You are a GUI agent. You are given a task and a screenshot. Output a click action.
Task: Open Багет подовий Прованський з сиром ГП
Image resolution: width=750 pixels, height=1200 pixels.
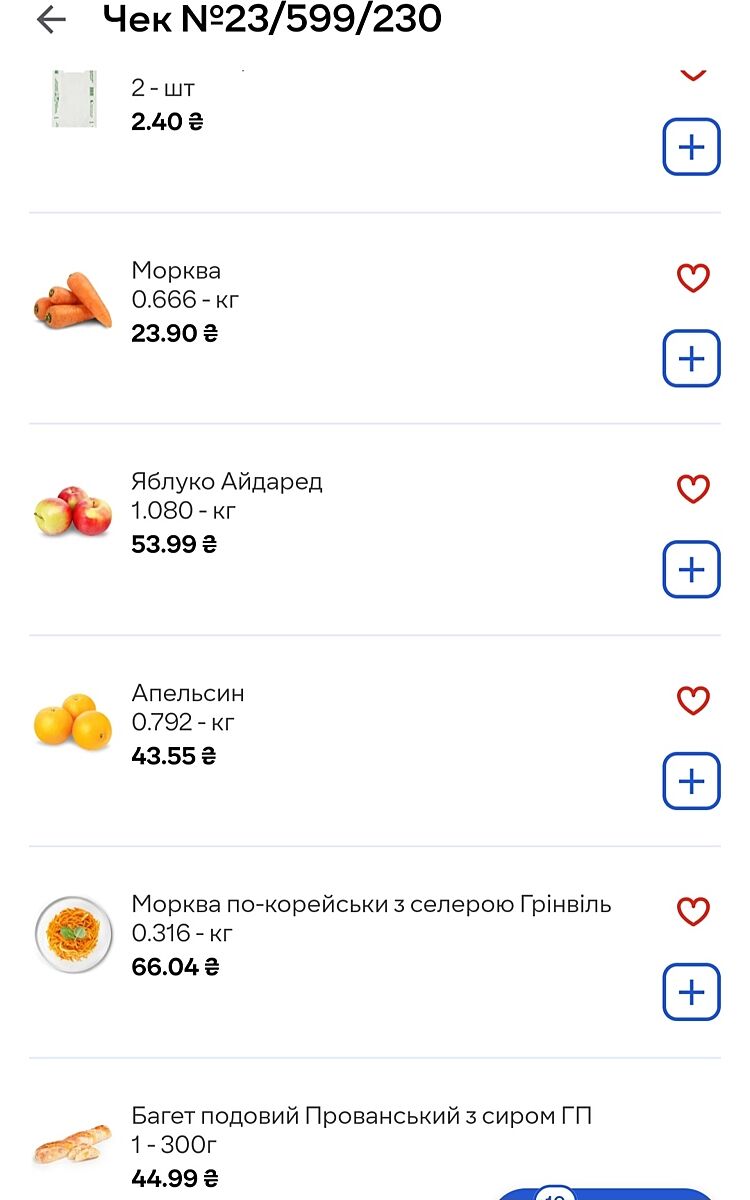coord(361,1116)
